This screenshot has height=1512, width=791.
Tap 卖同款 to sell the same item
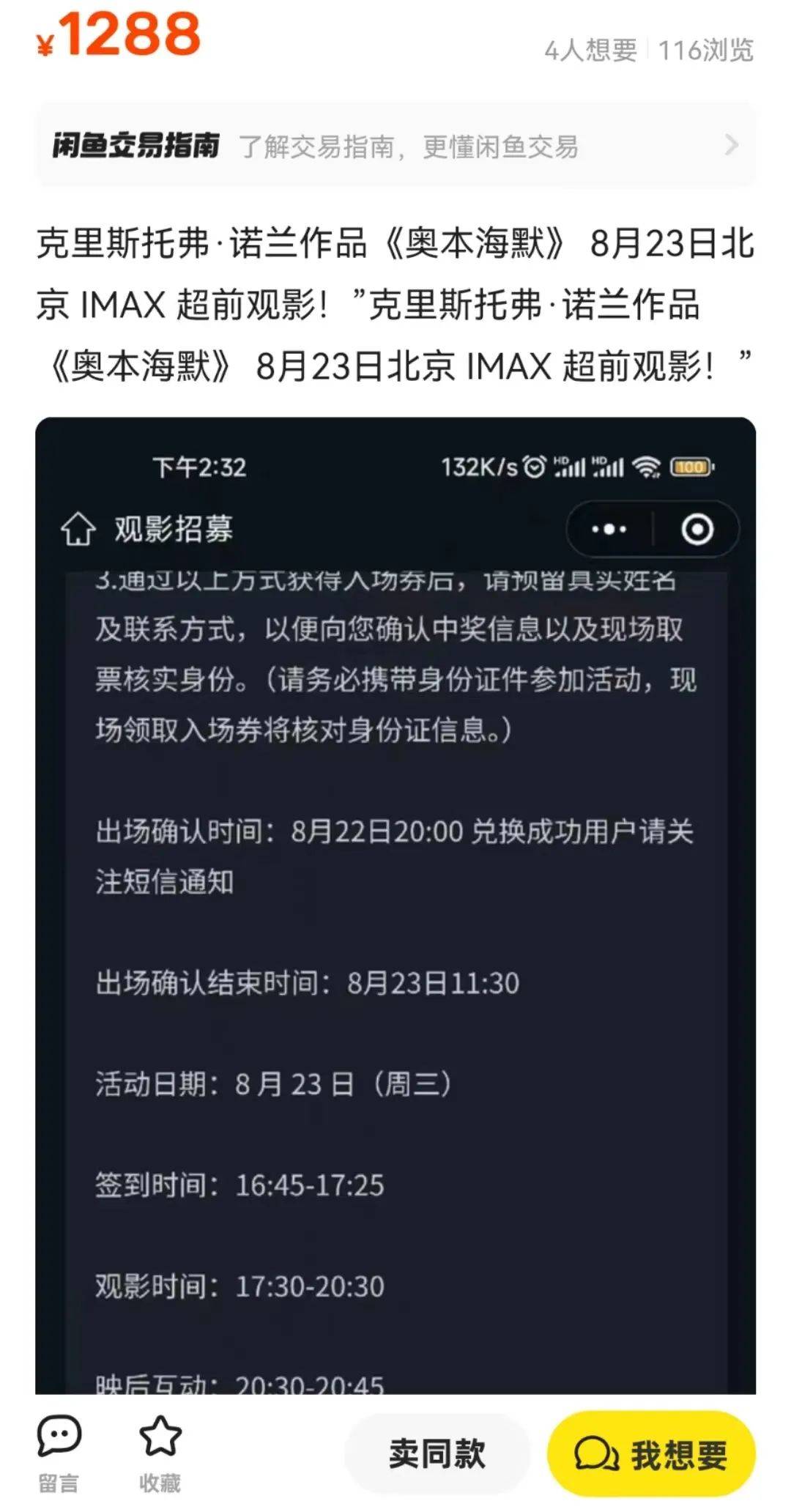(437, 1453)
